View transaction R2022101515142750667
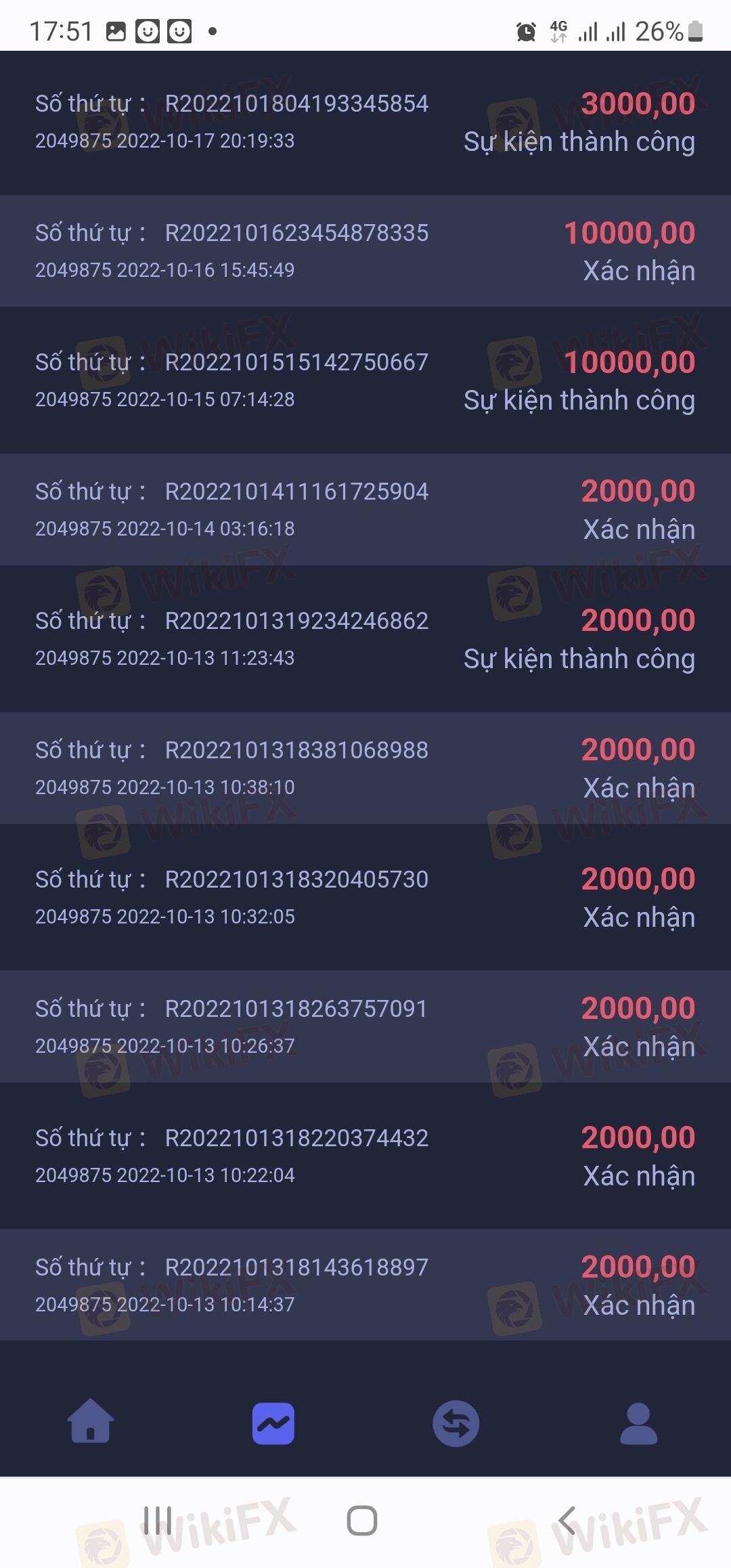This screenshot has height=1568, width=731. click(x=365, y=380)
